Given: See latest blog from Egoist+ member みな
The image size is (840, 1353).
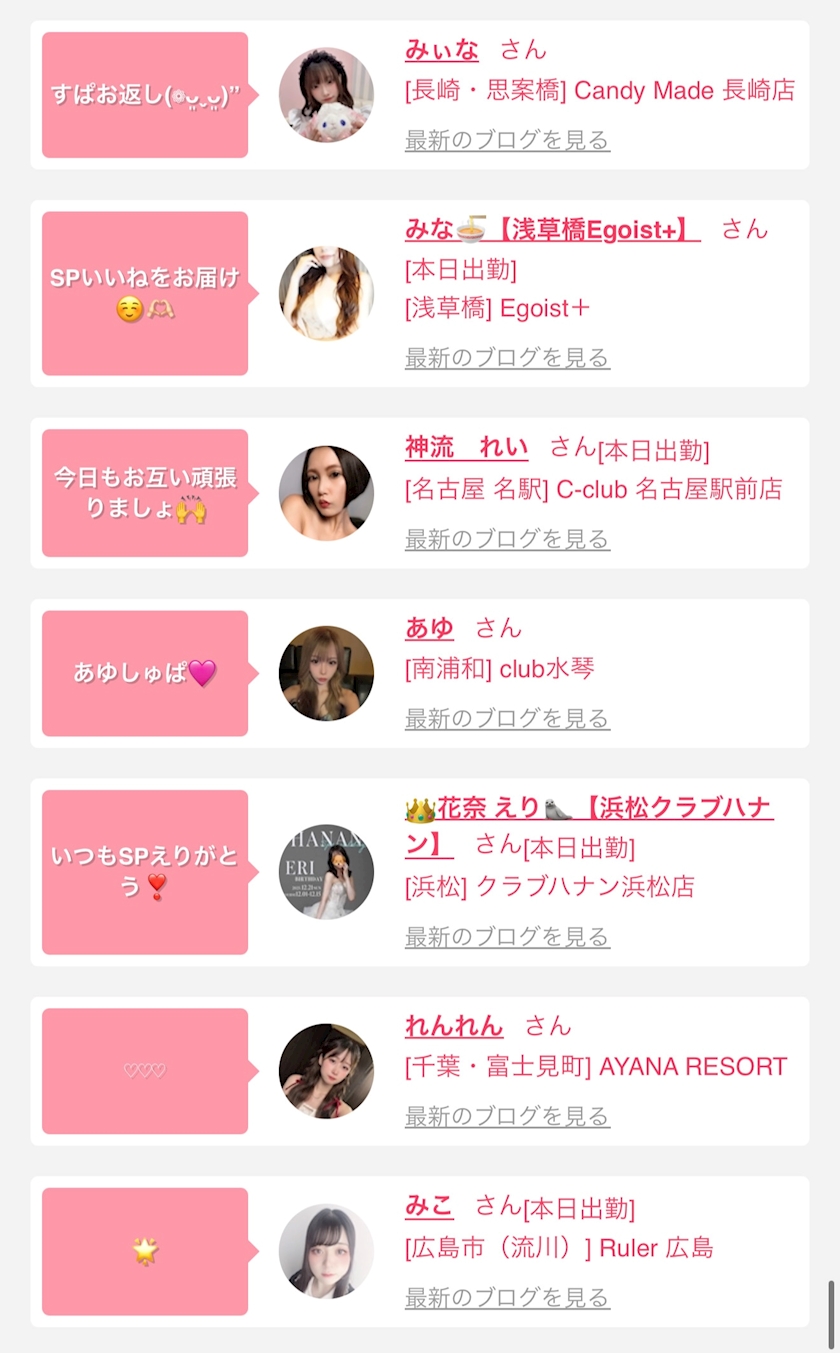Looking at the screenshot, I should click(x=507, y=358).
